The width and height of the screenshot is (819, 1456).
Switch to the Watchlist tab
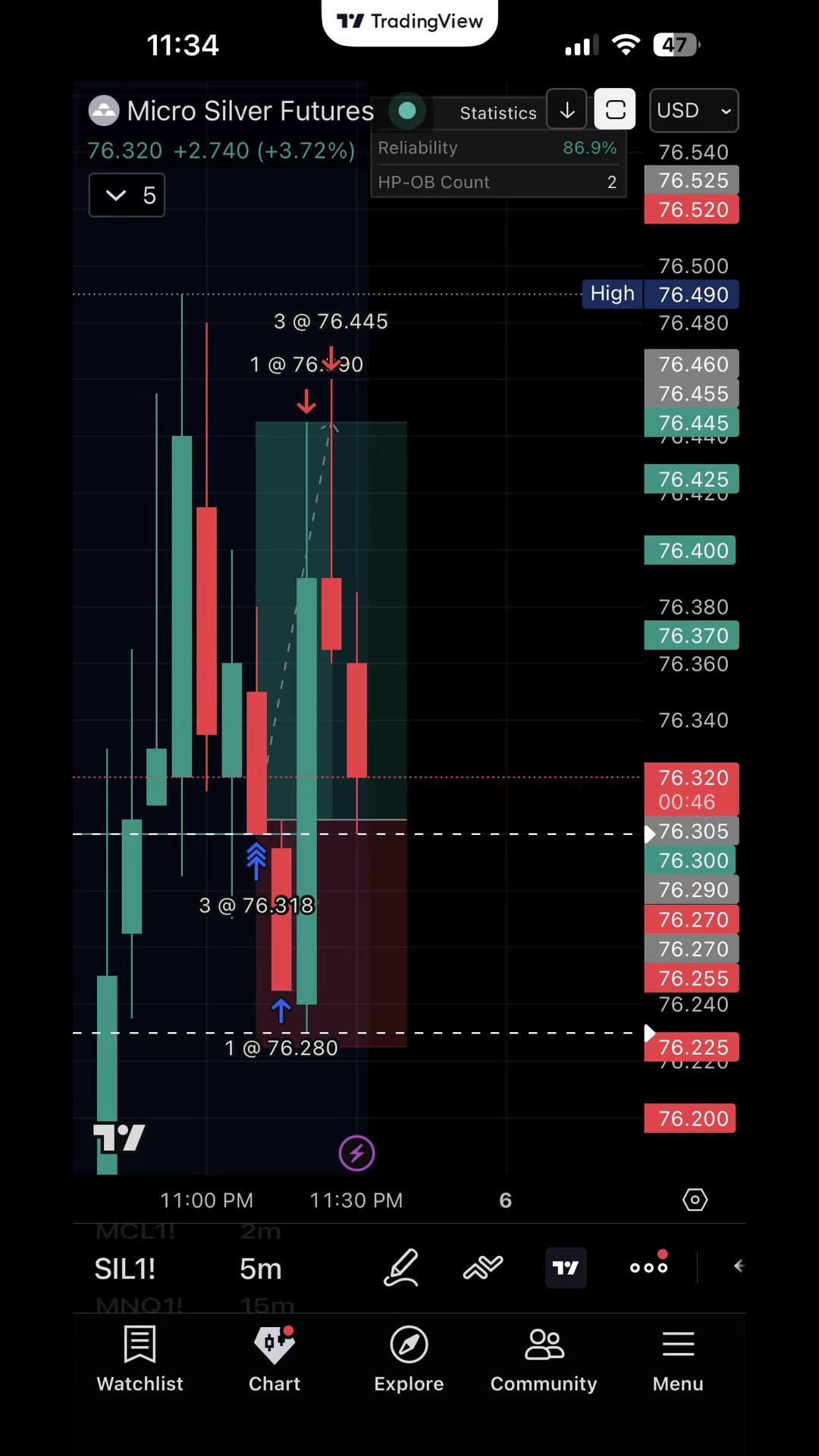point(140,1359)
